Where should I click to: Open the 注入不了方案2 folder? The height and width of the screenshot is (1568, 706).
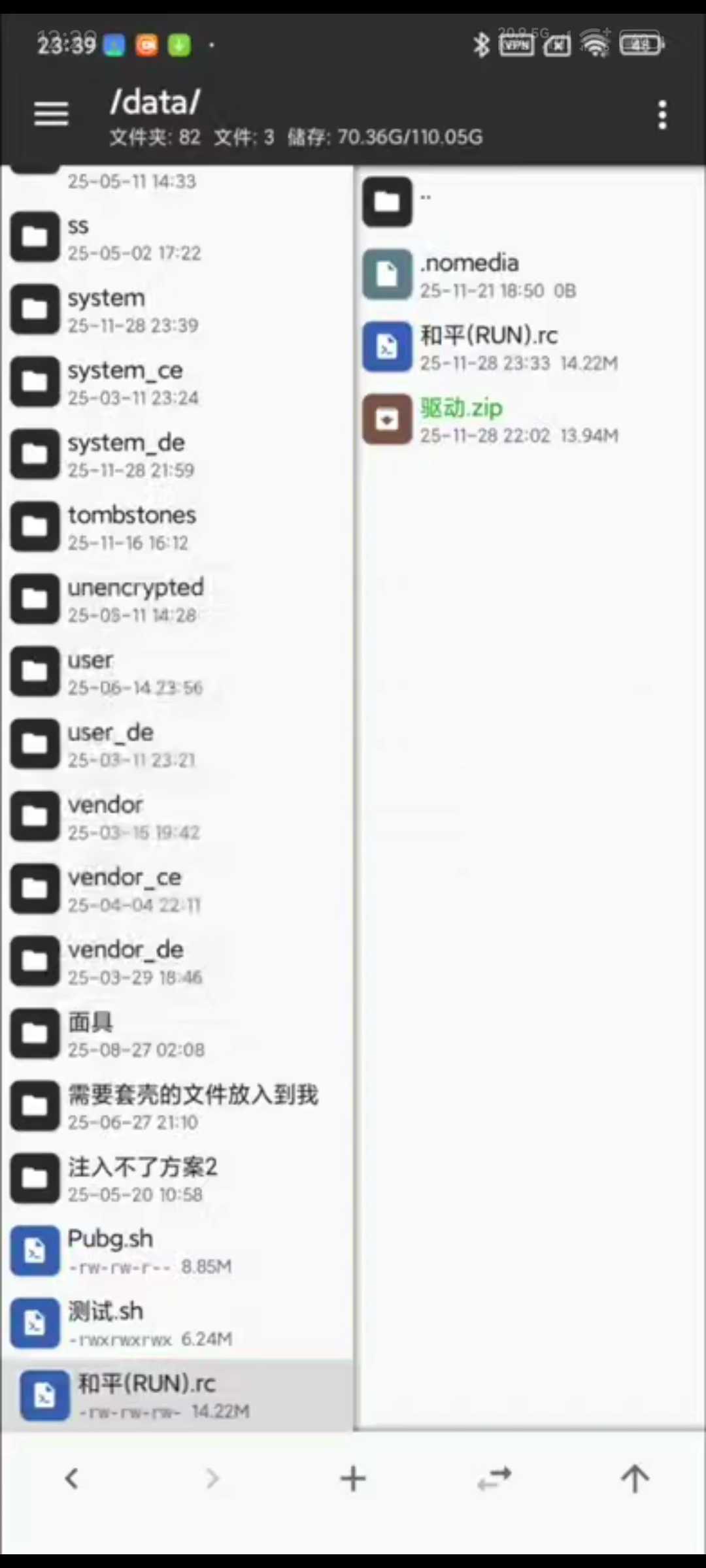click(141, 1179)
